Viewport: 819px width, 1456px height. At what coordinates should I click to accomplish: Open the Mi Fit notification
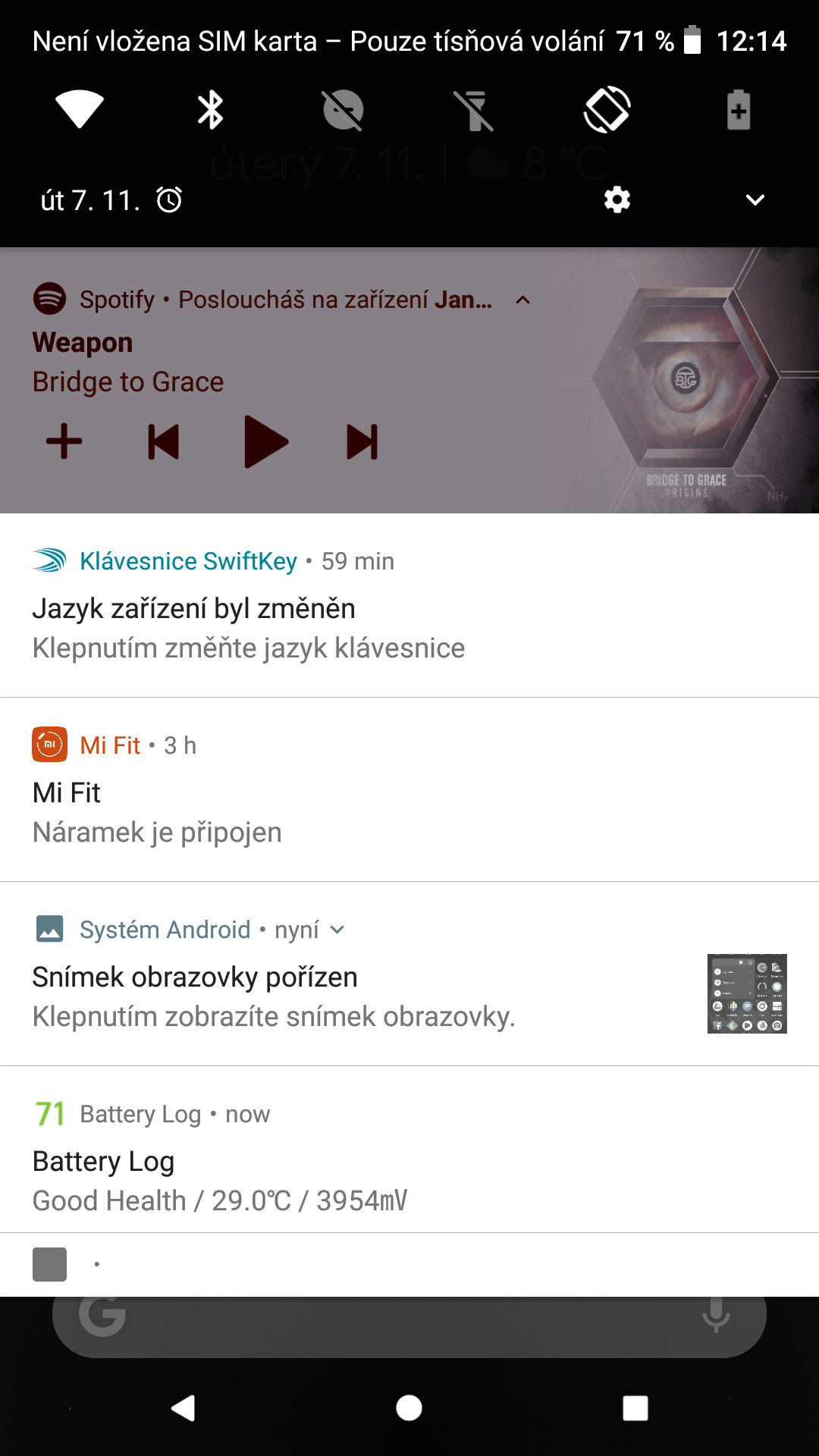(409, 789)
